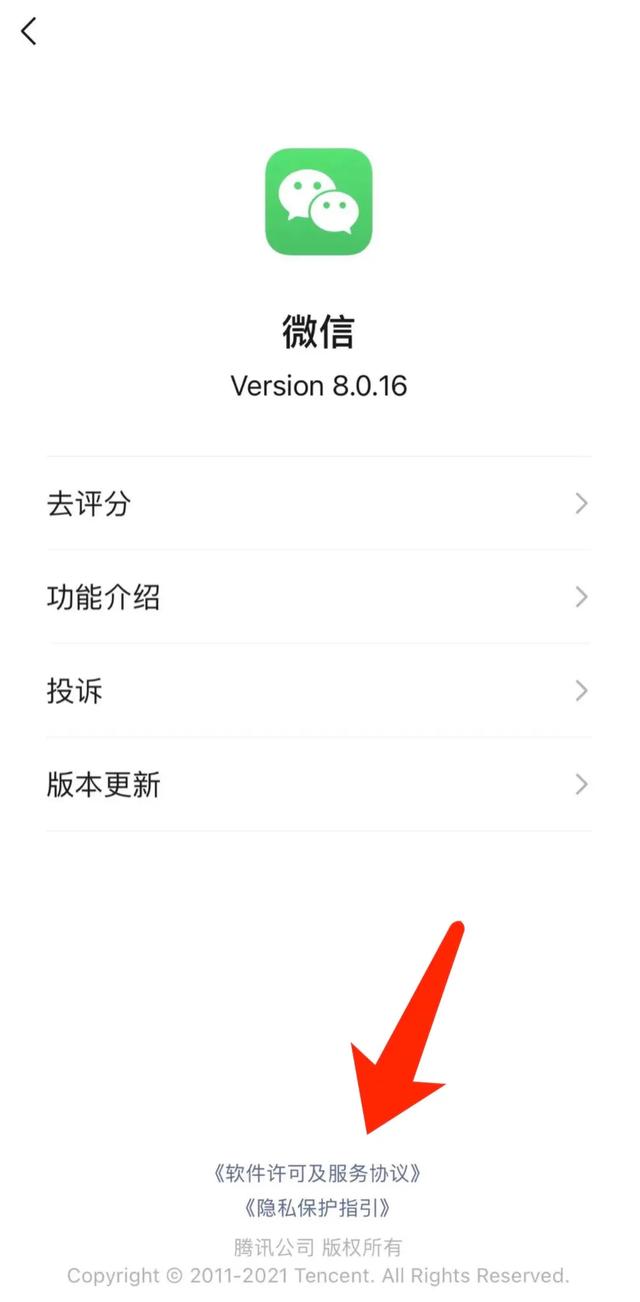Screen dimensions: 640x1302
Task: Open 功能介绍 feature introduction
Action: pyautogui.click(x=318, y=598)
